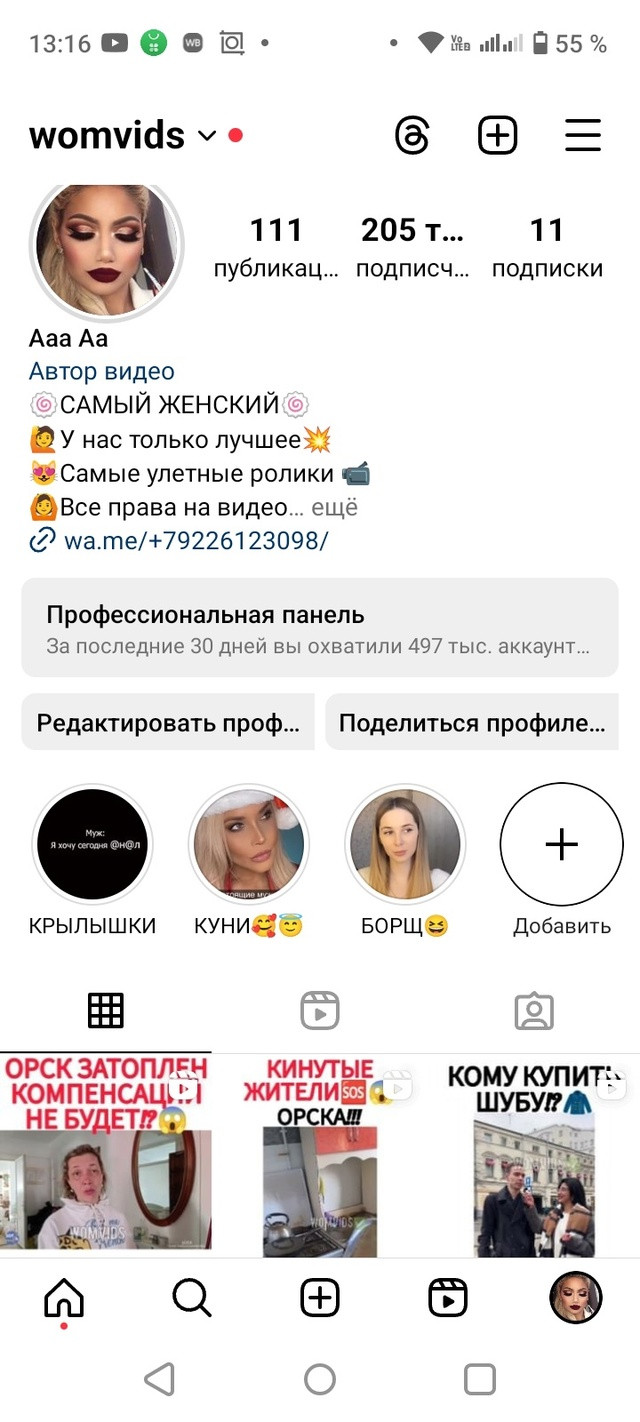Open search in bottom navigation

[192, 1298]
